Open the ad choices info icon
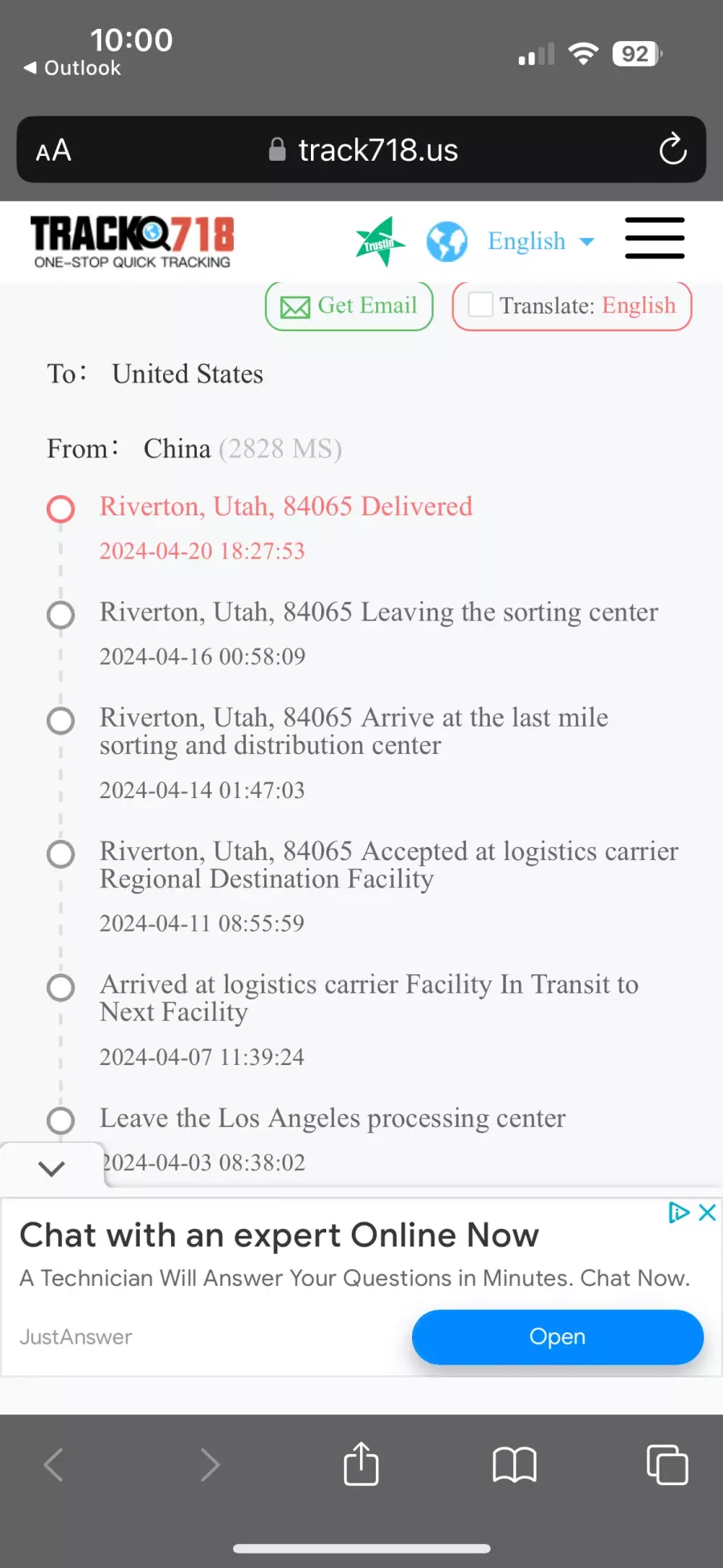Viewport: 723px width, 1568px height. coord(680,1213)
